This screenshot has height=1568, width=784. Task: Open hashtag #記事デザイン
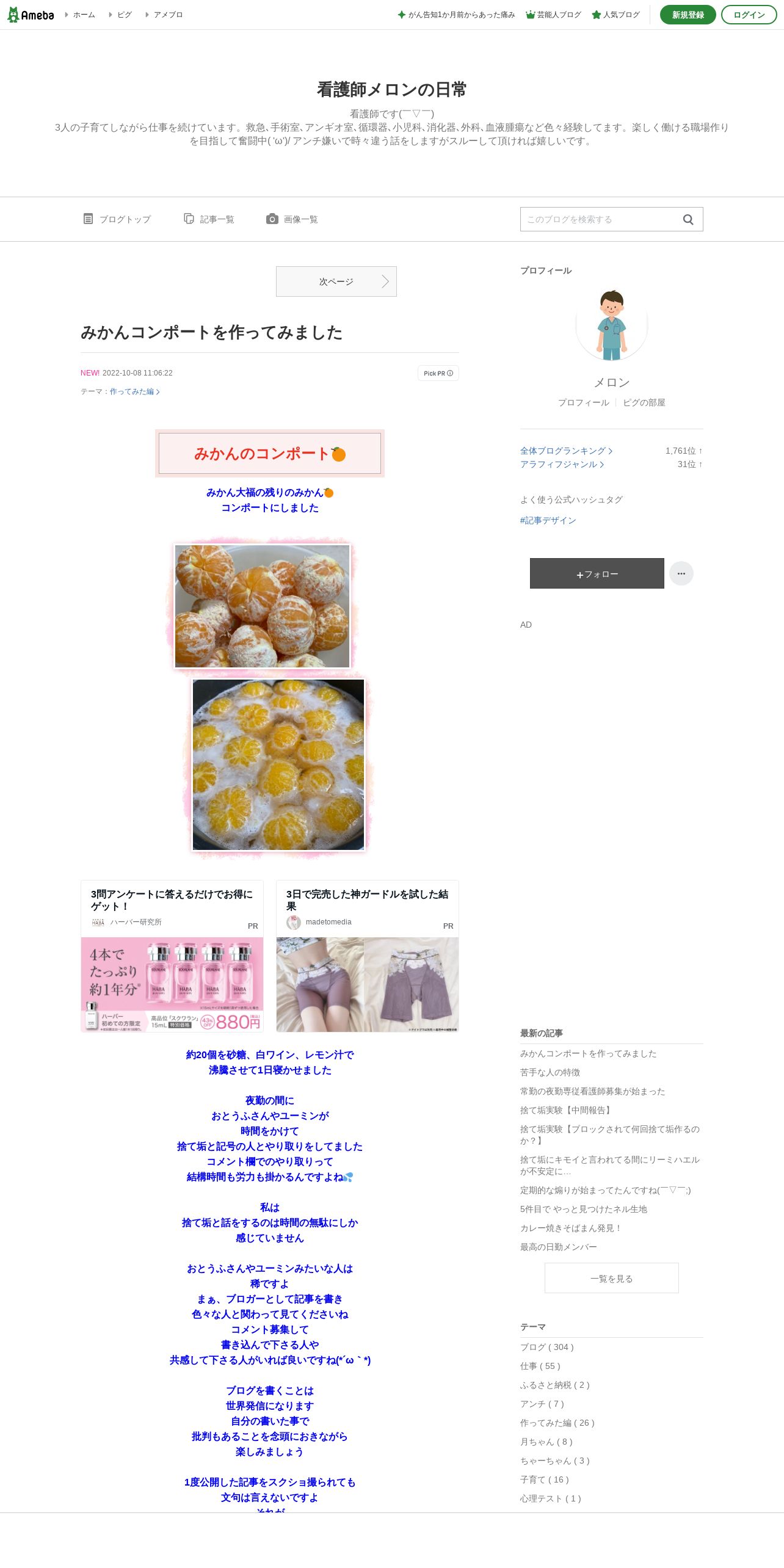(x=548, y=520)
